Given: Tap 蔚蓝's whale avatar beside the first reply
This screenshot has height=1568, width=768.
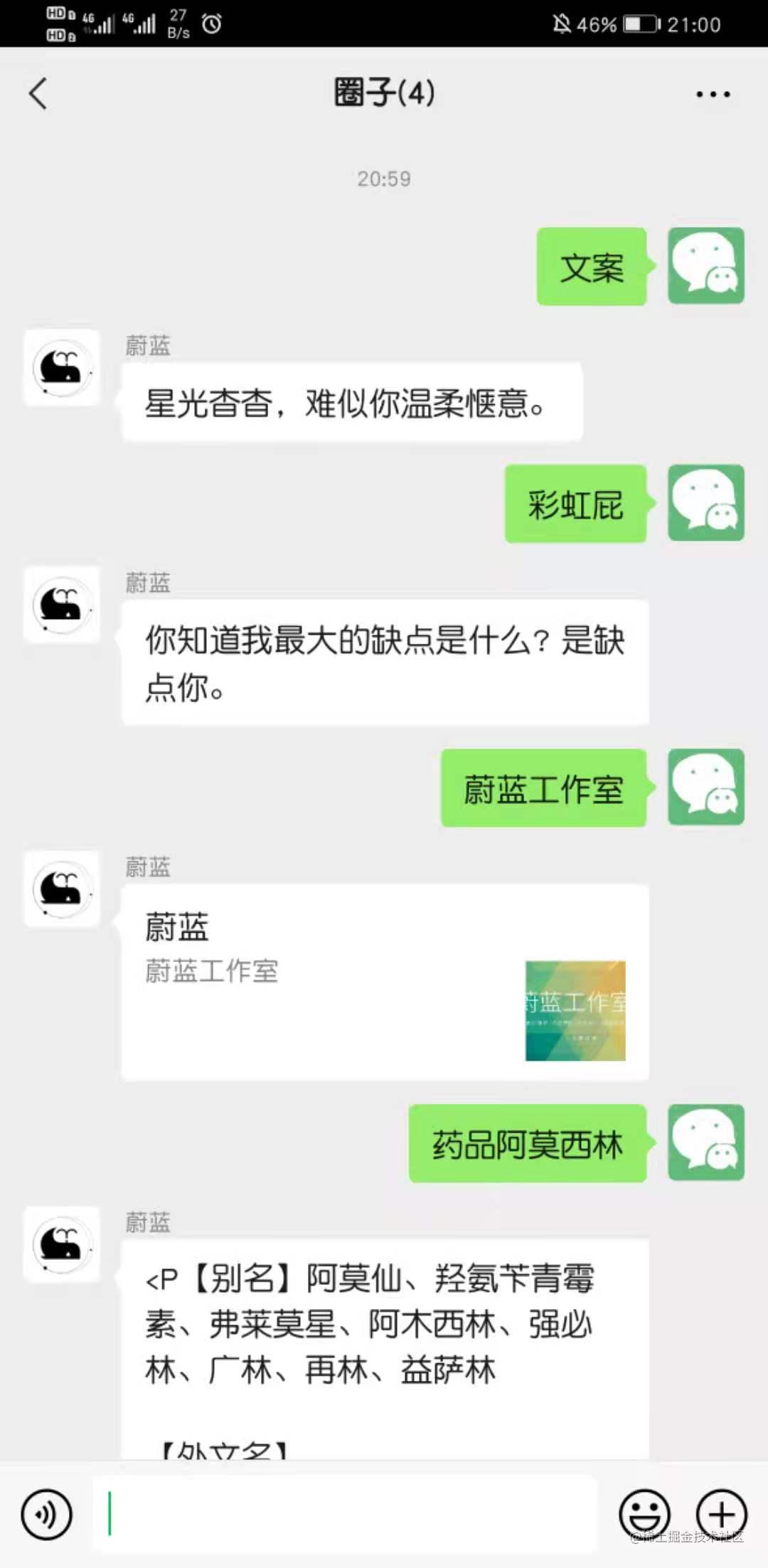Looking at the screenshot, I should click(x=61, y=369).
